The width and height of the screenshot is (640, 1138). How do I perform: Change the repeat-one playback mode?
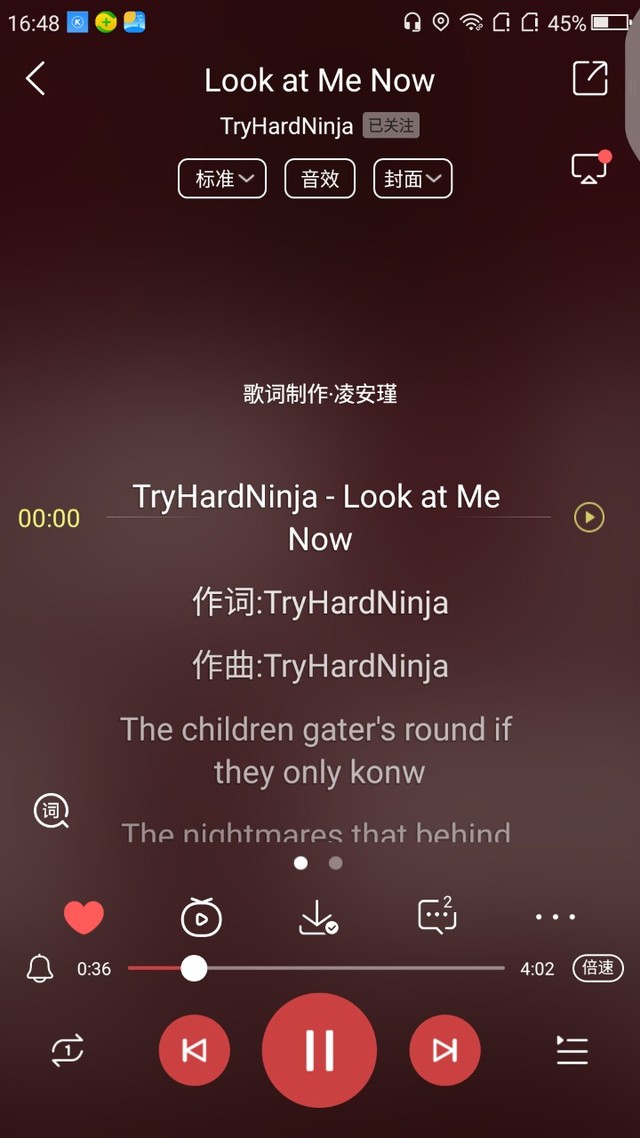coord(67,1050)
